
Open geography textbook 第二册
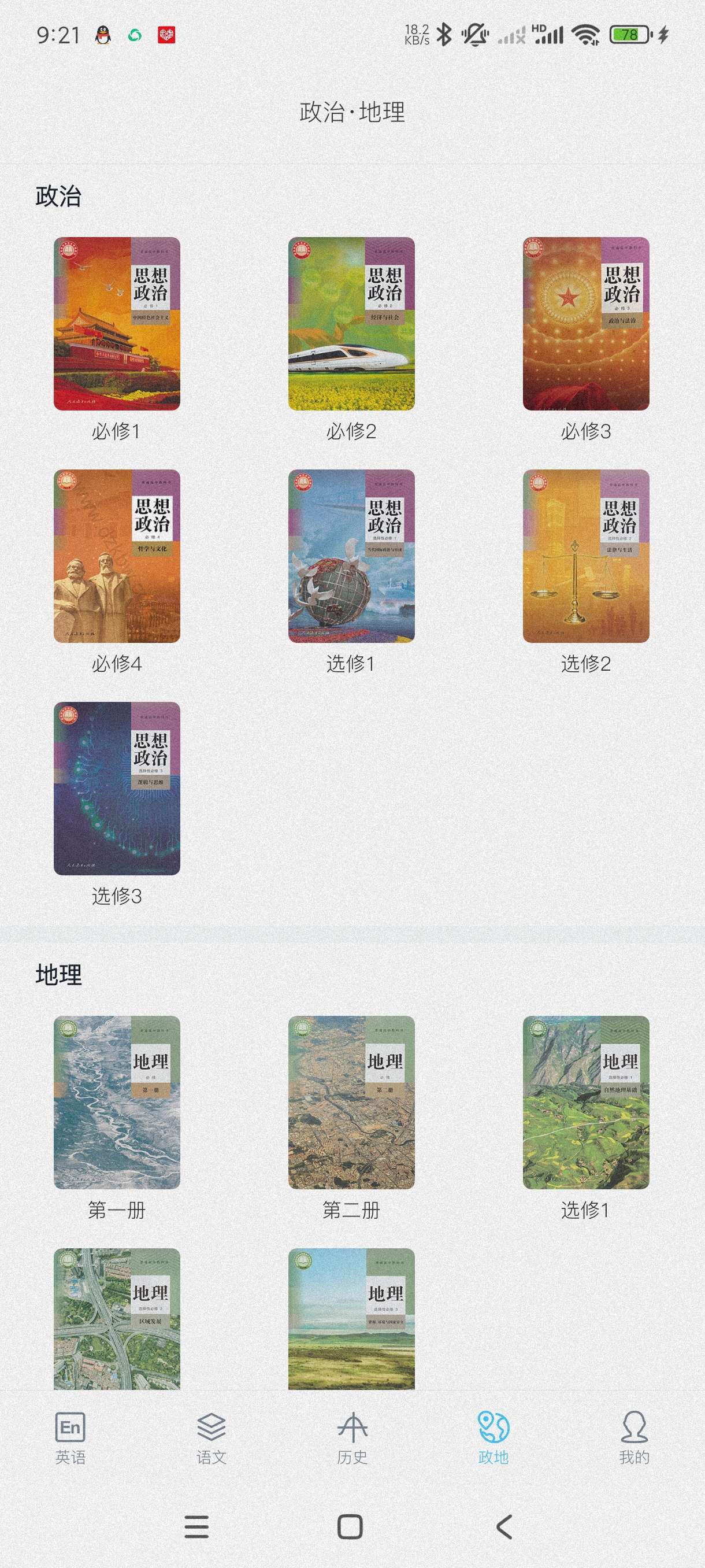click(x=351, y=1102)
